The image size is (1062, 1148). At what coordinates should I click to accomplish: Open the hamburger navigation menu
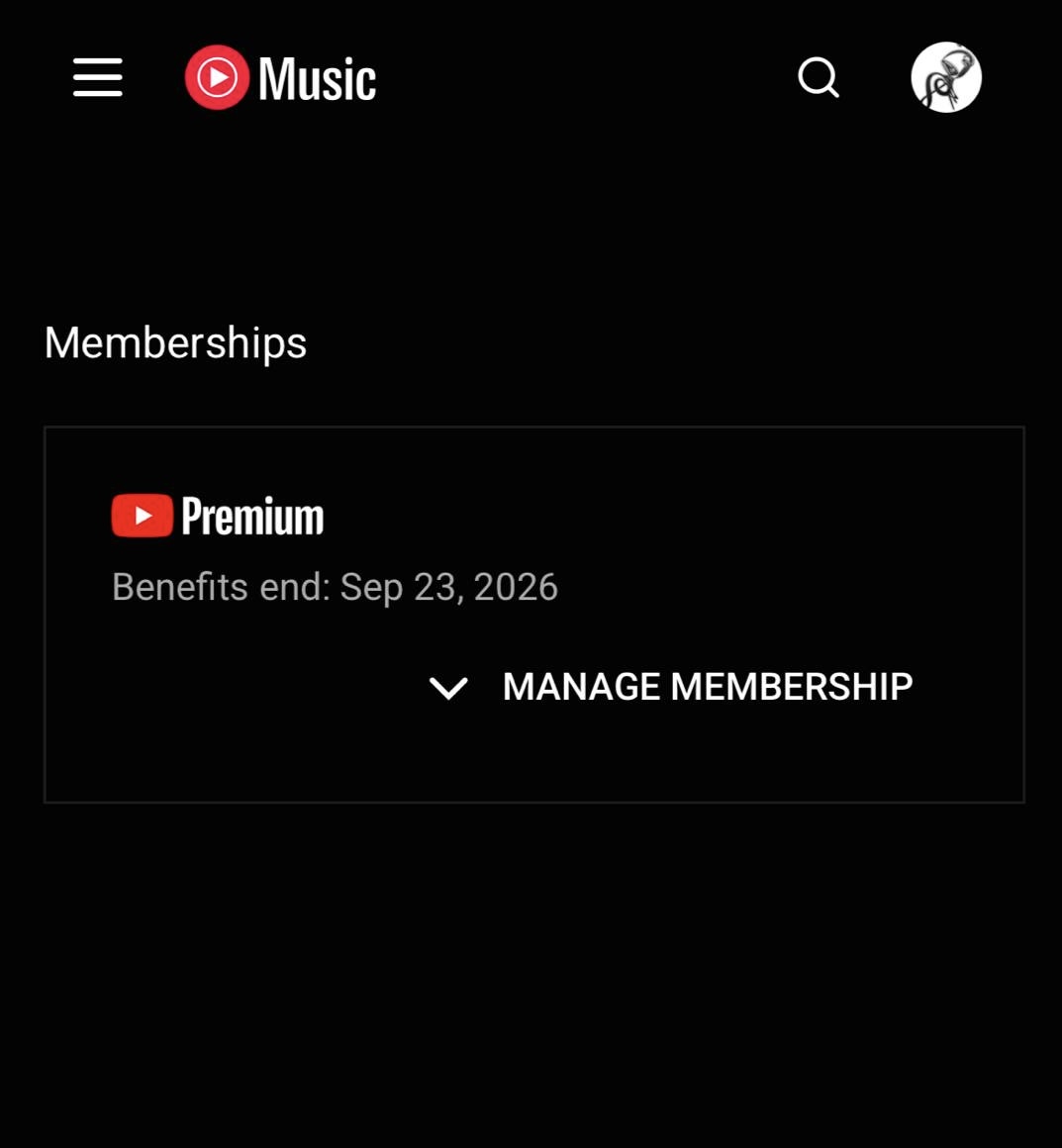[x=98, y=77]
